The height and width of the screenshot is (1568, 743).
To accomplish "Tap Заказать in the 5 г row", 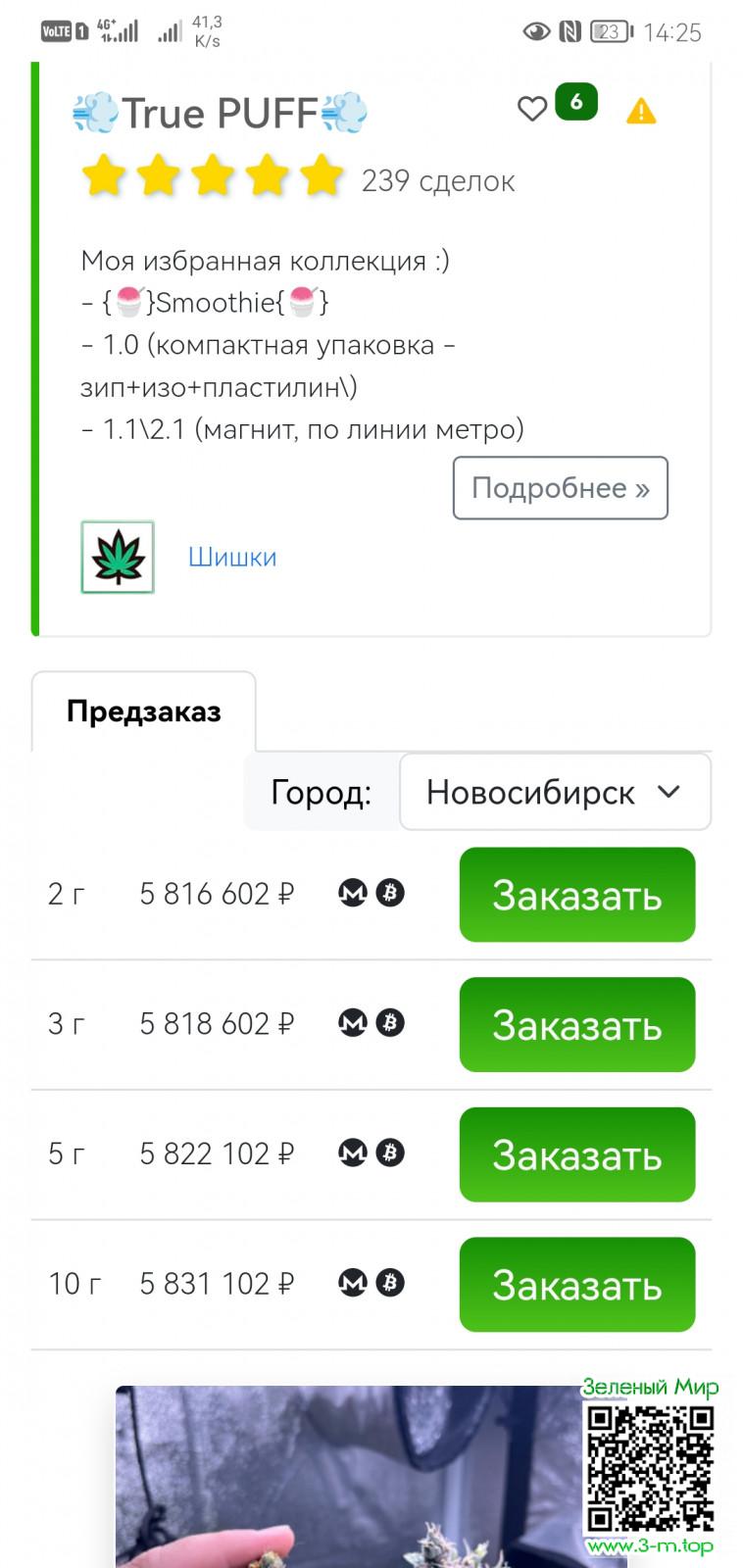I will [576, 1154].
